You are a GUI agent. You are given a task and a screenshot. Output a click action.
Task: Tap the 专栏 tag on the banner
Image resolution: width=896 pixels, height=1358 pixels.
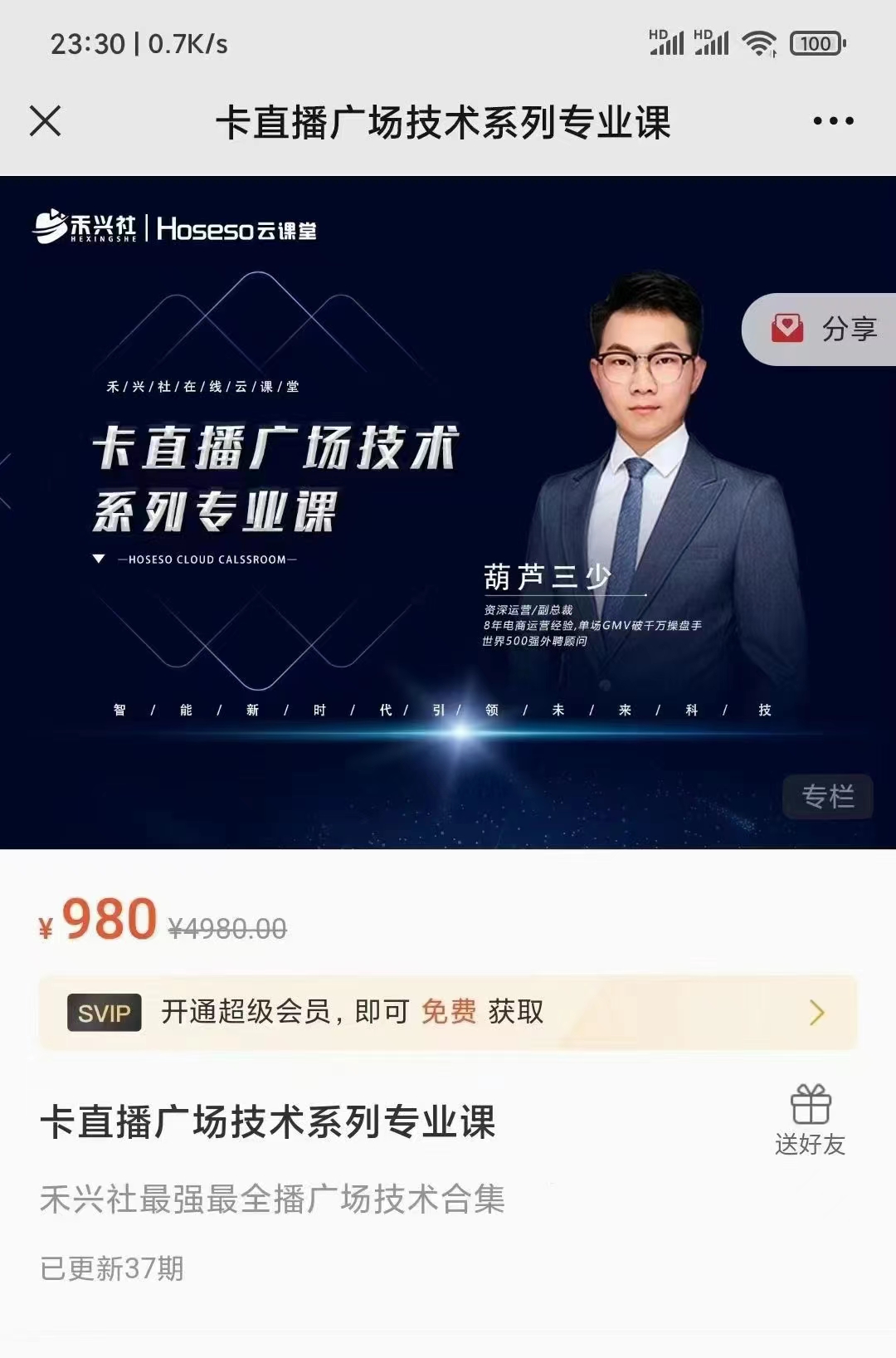826,798
